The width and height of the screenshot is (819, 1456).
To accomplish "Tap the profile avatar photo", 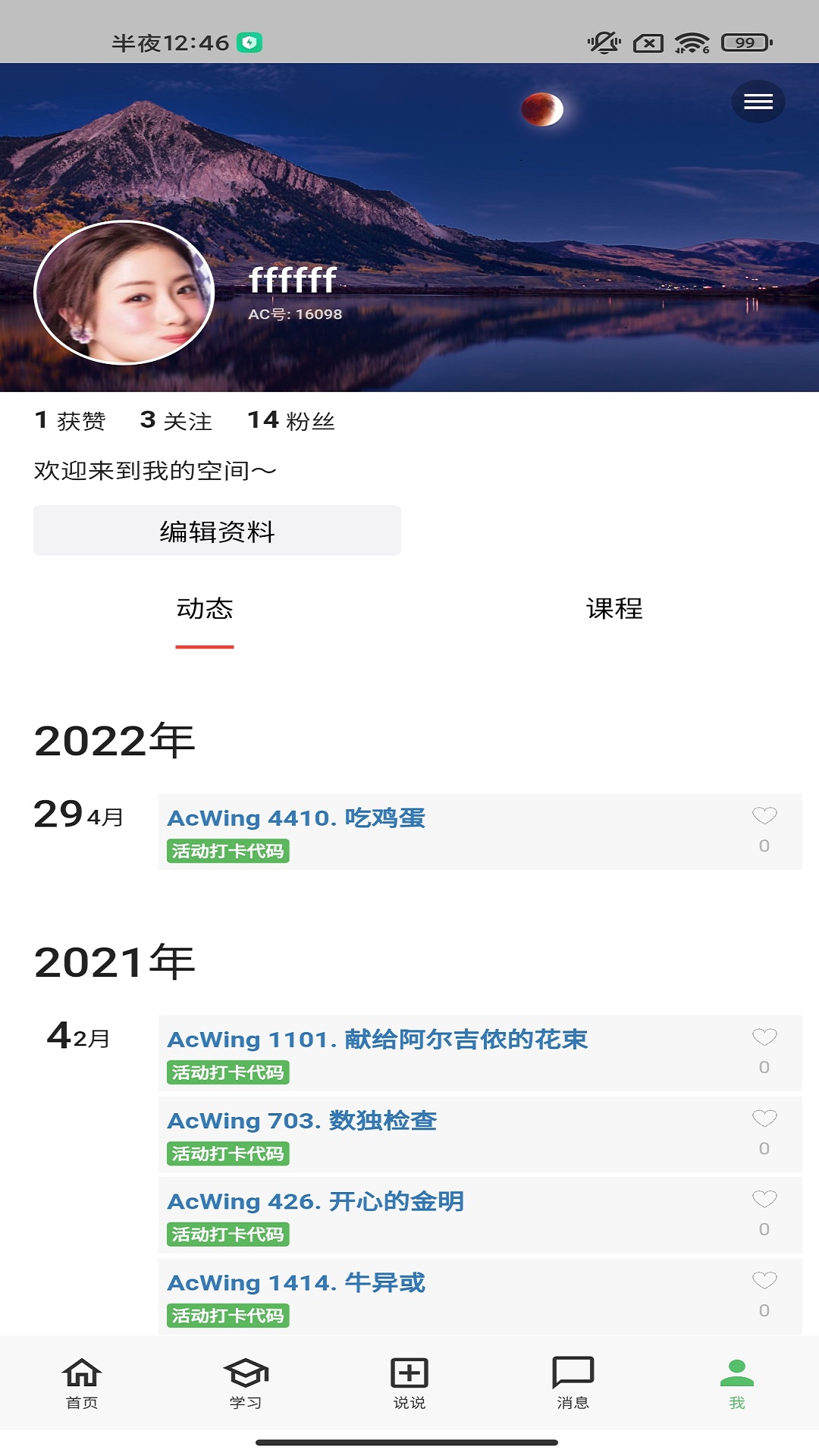I will (x=124, y=293).
